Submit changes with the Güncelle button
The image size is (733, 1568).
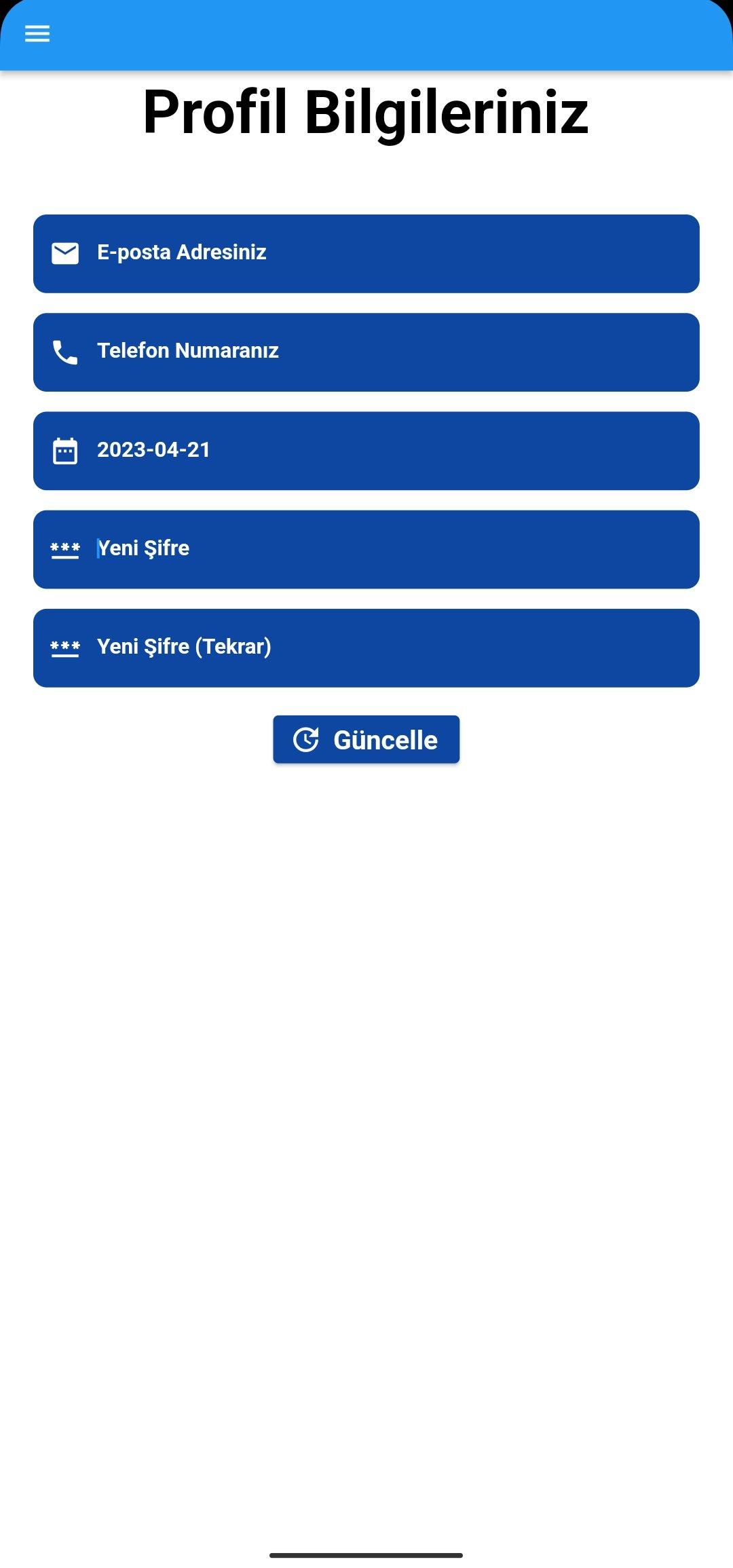coord(366,739)
